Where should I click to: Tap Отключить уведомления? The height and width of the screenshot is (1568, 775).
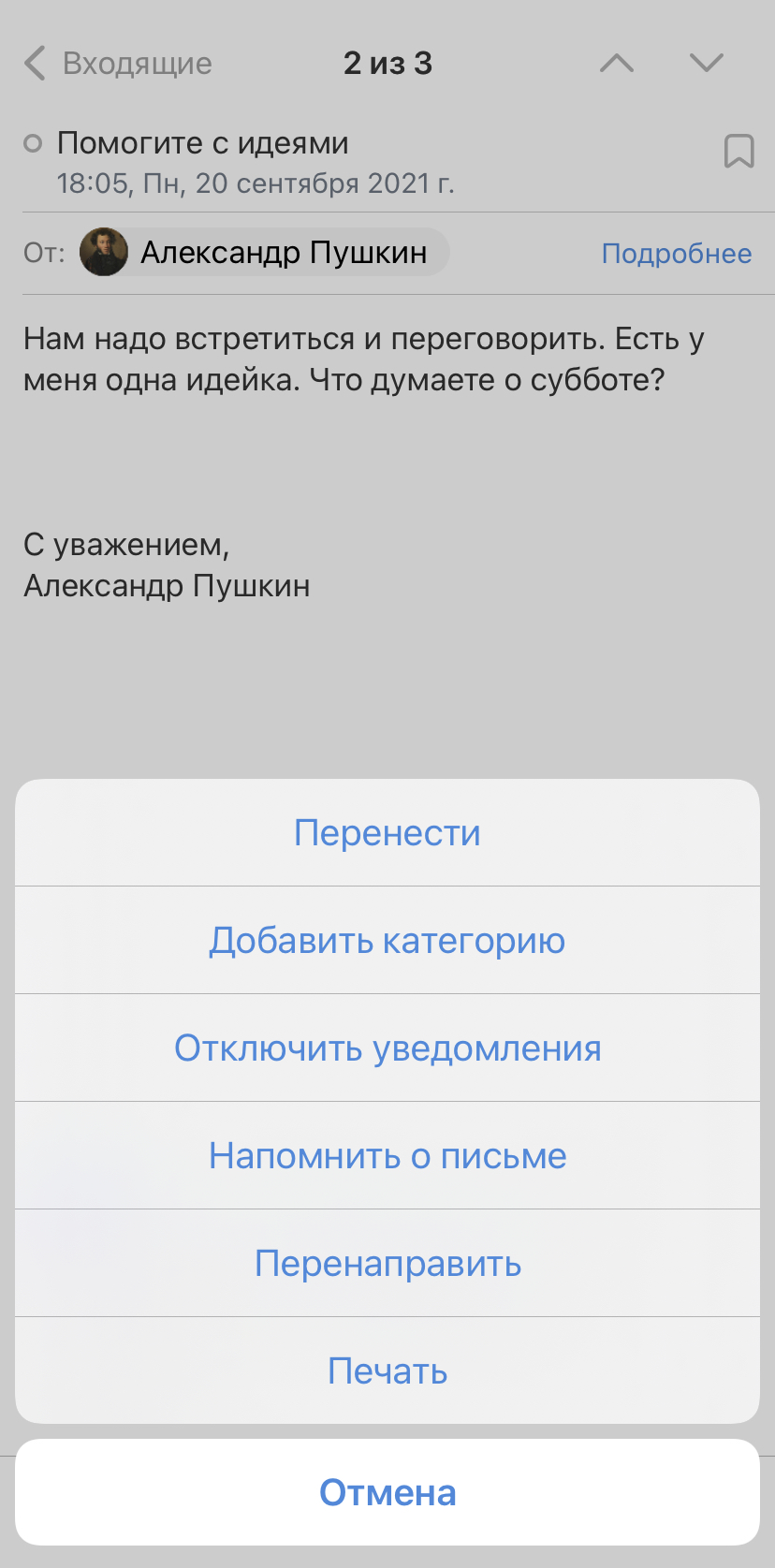tap(387, 1048)
